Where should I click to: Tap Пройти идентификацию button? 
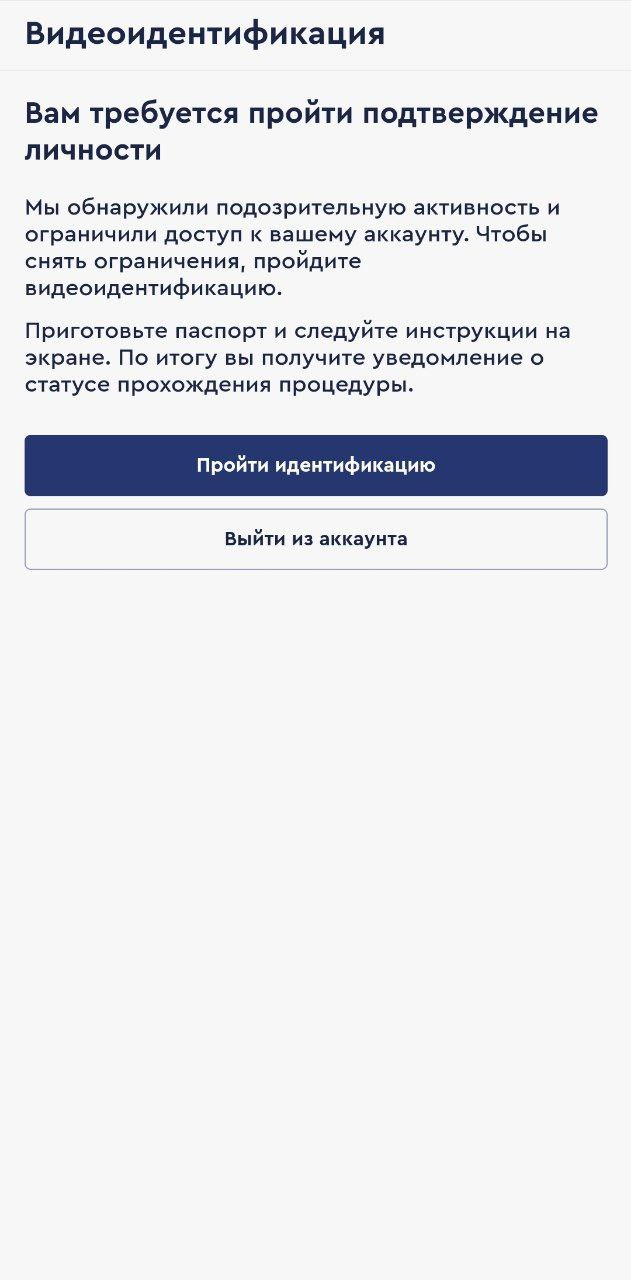(x=315, y=465)
